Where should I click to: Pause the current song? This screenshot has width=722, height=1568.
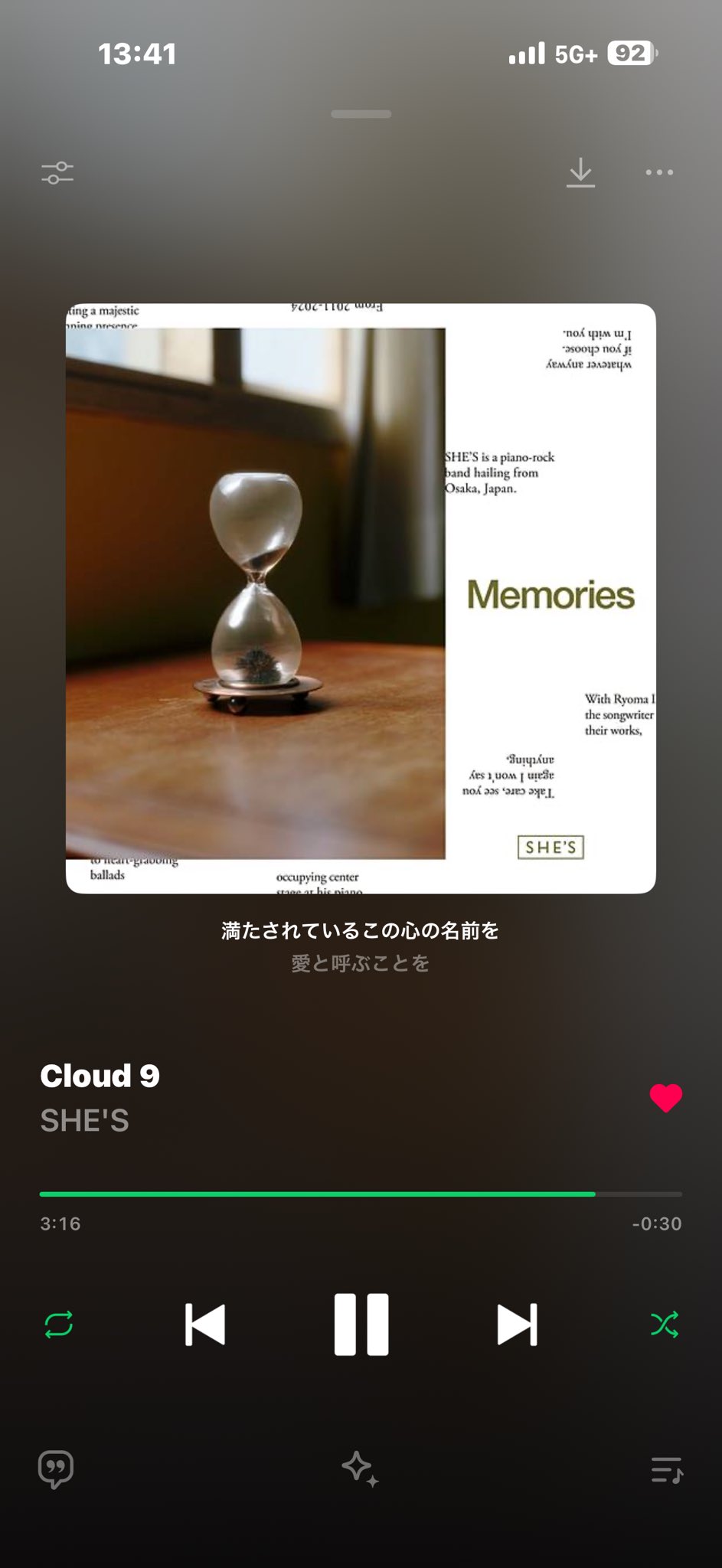(x=361, y=1325)
